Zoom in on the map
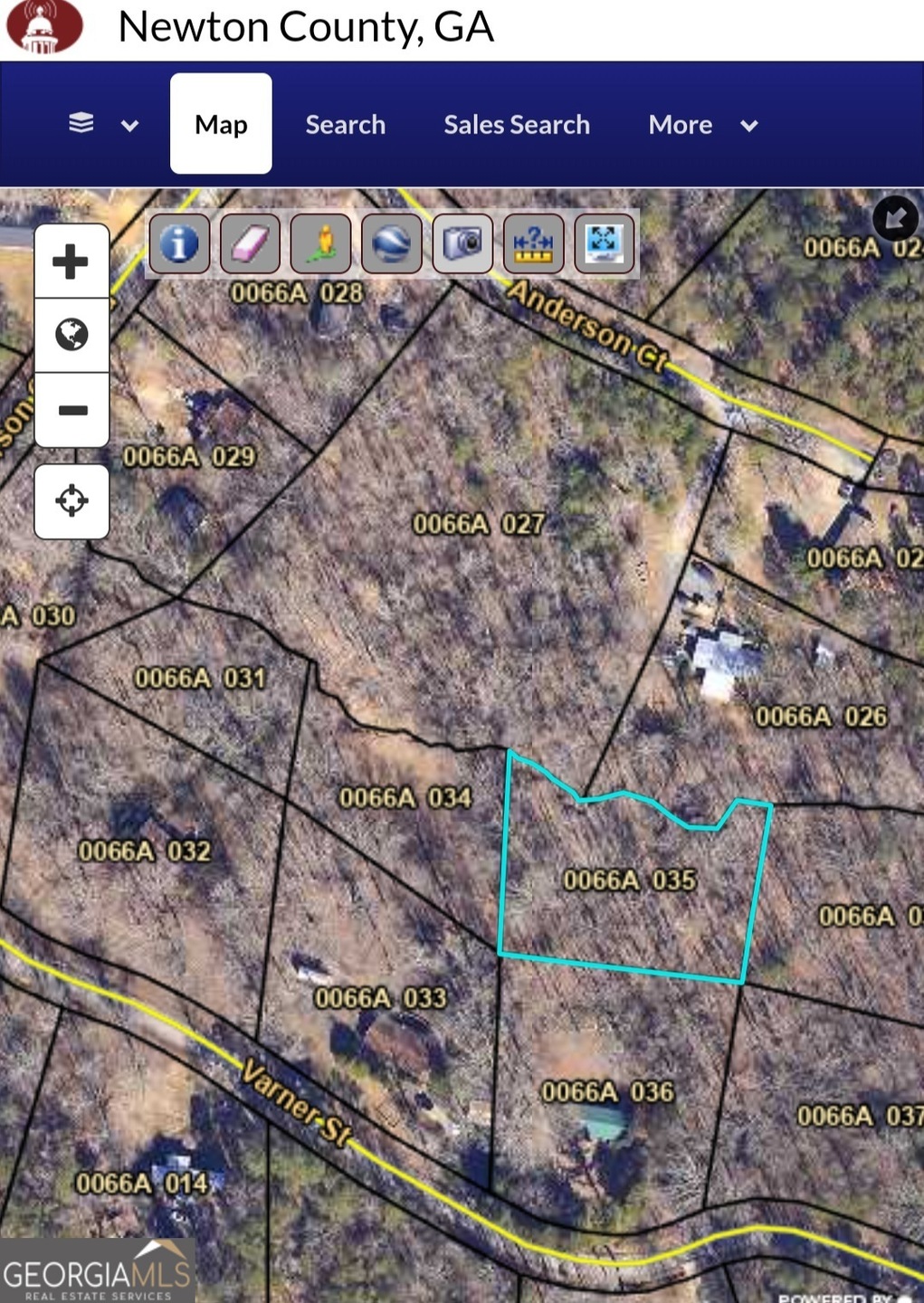924x1303 pixels. coord(71,262)
